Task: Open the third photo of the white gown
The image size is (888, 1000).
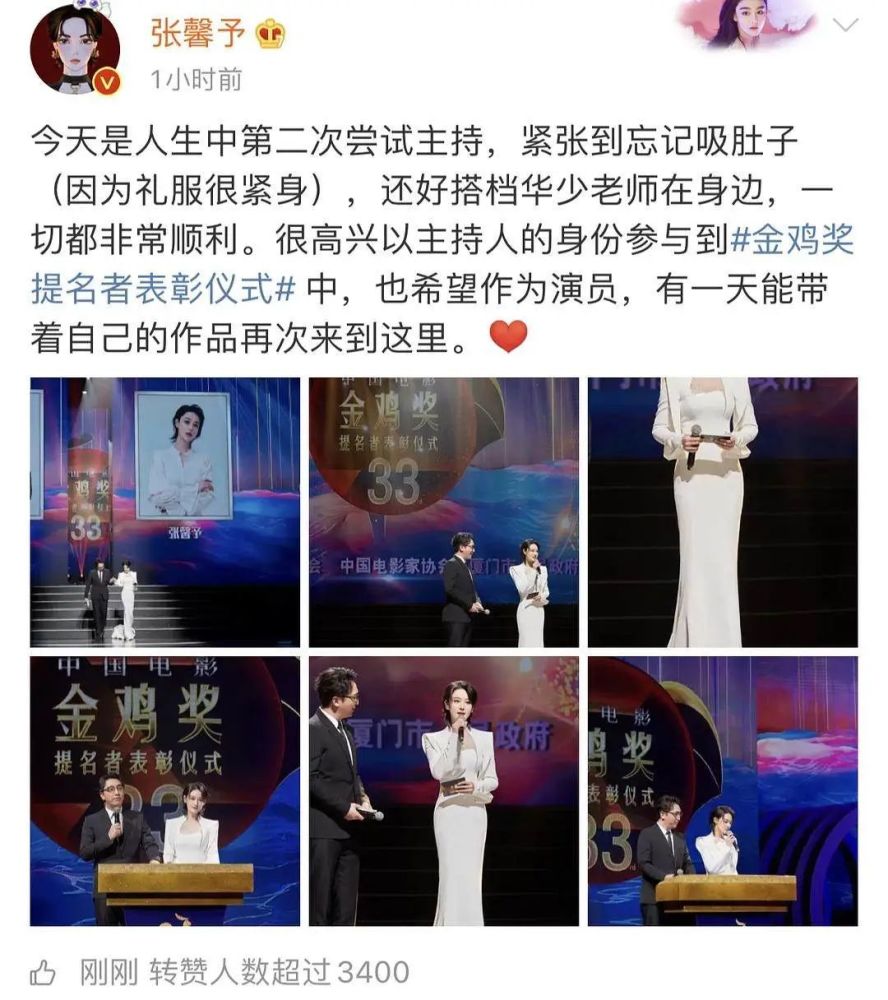Action: point(723,512)
